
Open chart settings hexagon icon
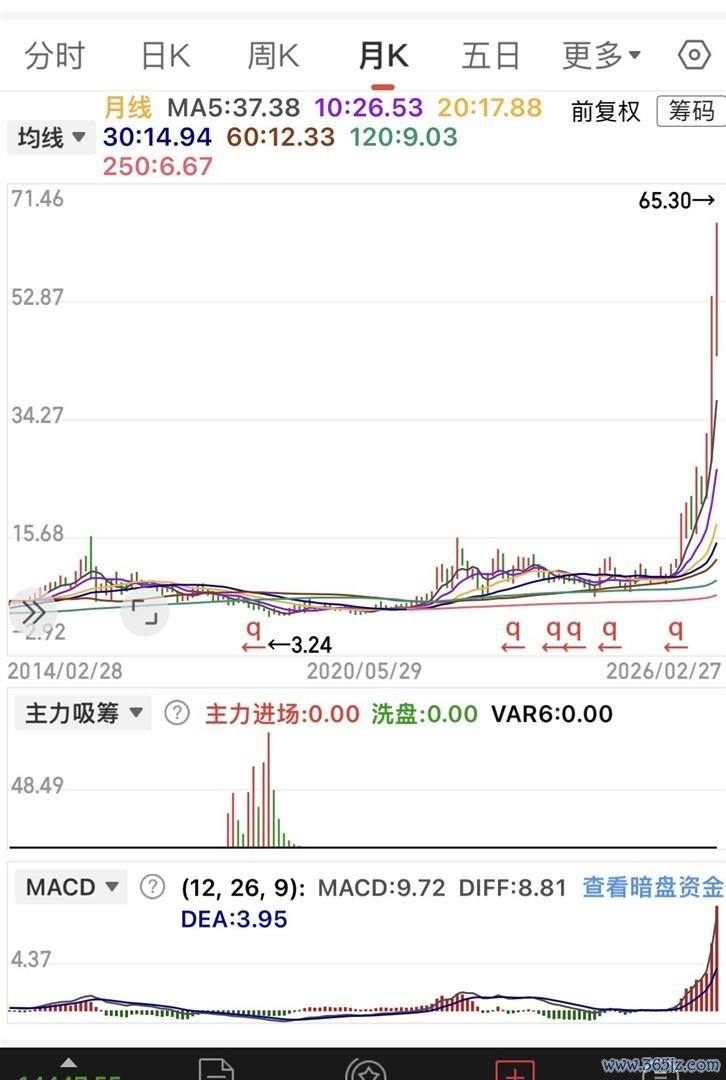tap(694, 55)
